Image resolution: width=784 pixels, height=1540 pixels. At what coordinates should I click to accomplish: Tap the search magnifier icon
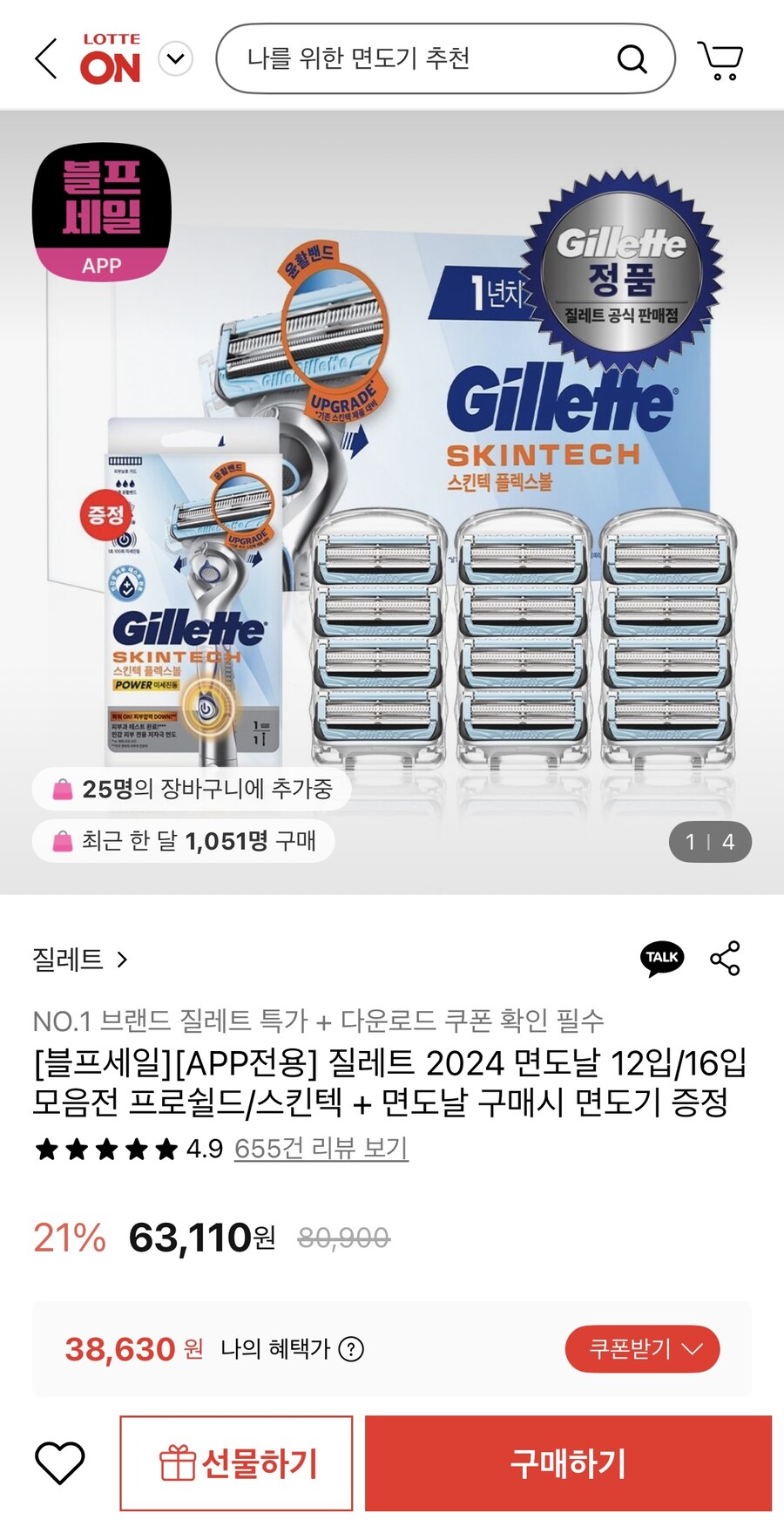[633, 59]
